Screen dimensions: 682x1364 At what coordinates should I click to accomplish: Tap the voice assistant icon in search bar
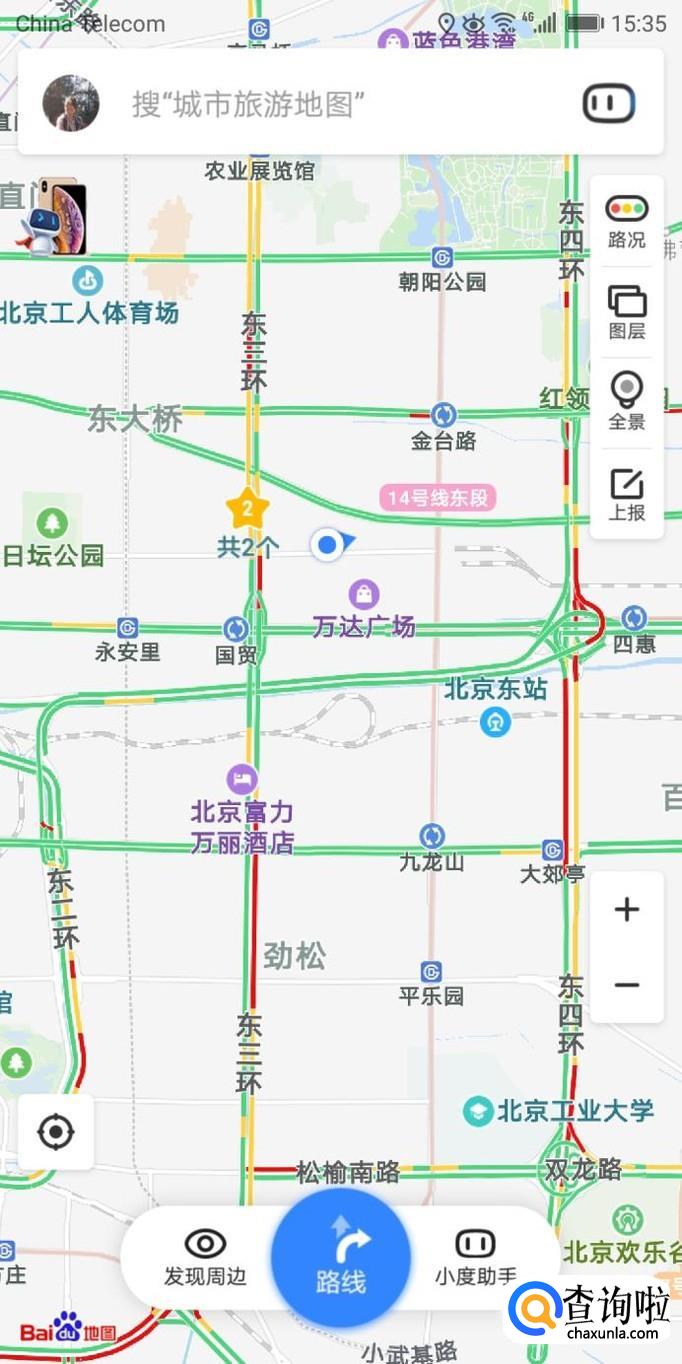(609, 103)
